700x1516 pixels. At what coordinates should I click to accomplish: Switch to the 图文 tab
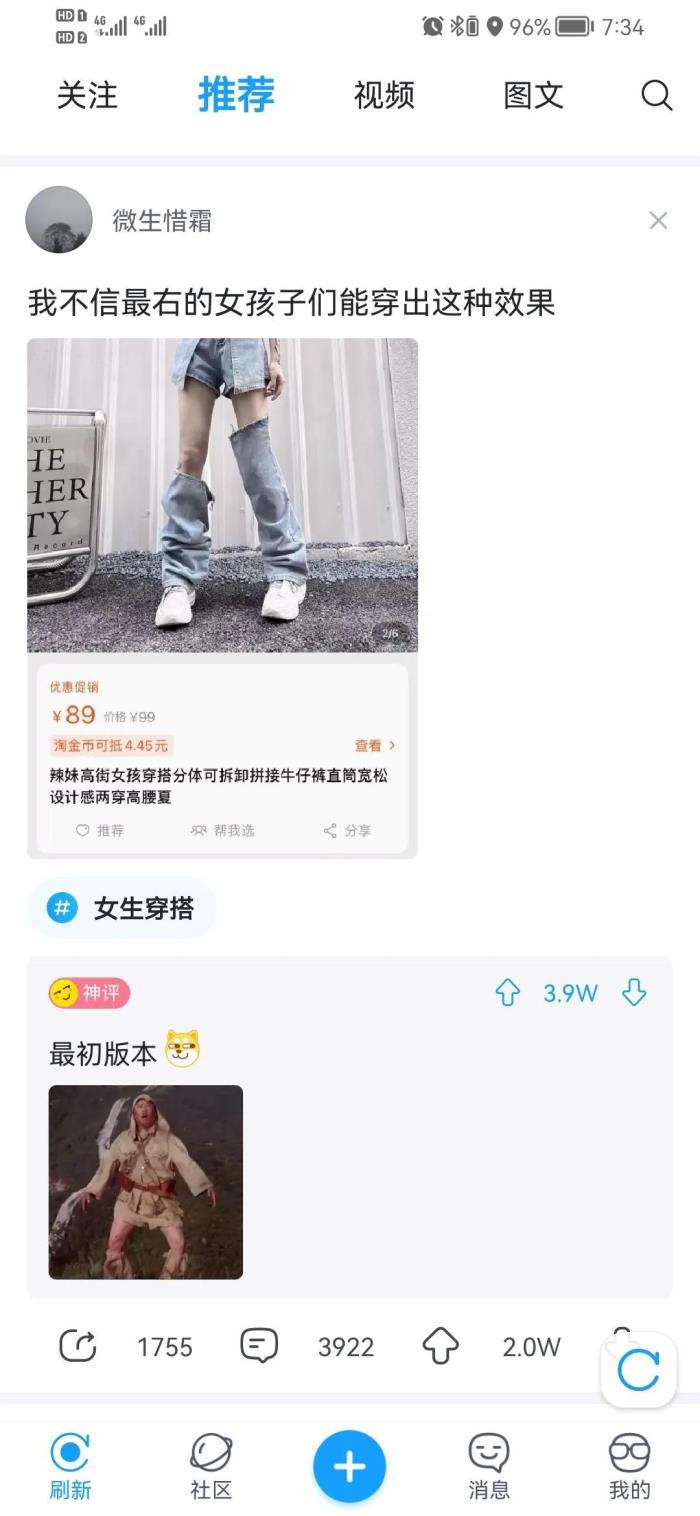click(533, 96)
